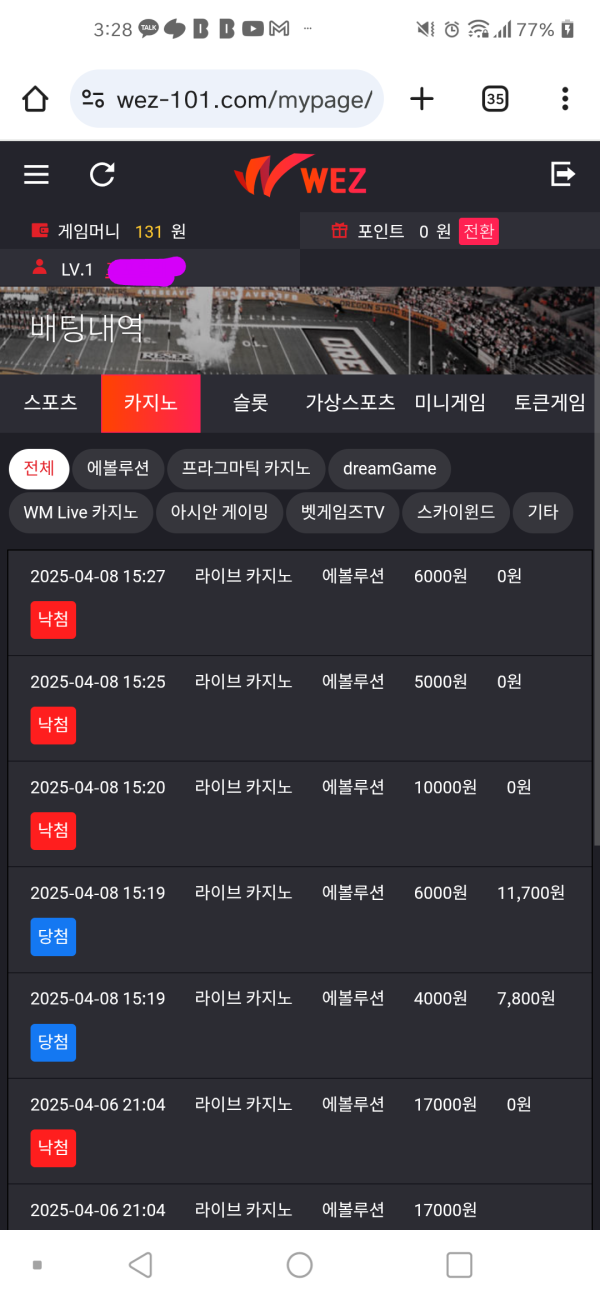Select the 기타 filter chip
Image resolution: width=600 pixels, height=1300 pixels.
(543, 513)
